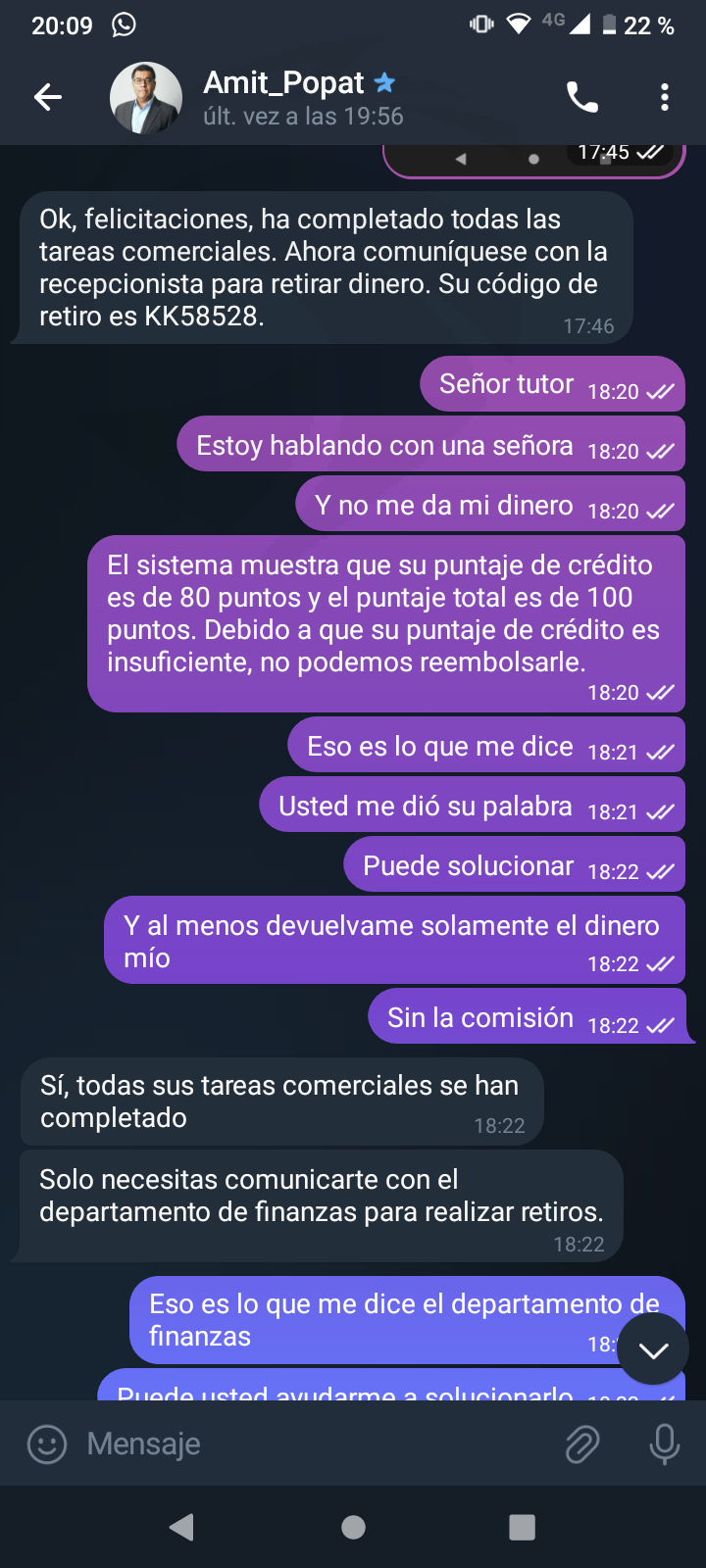Open the three-dot overflow menu
Screen dimensions: 706x1568
[665, 97]
